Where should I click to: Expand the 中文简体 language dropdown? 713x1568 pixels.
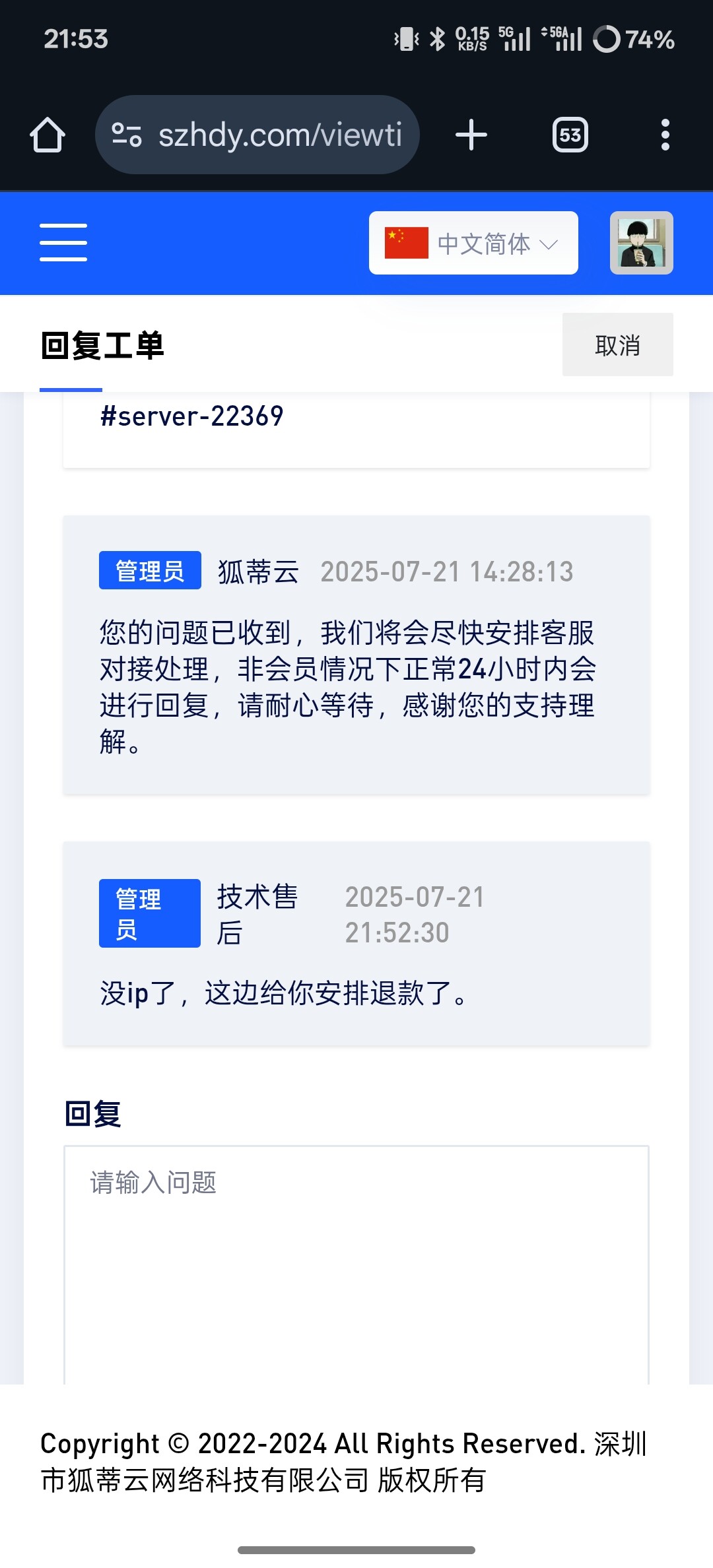coord(473,243)
